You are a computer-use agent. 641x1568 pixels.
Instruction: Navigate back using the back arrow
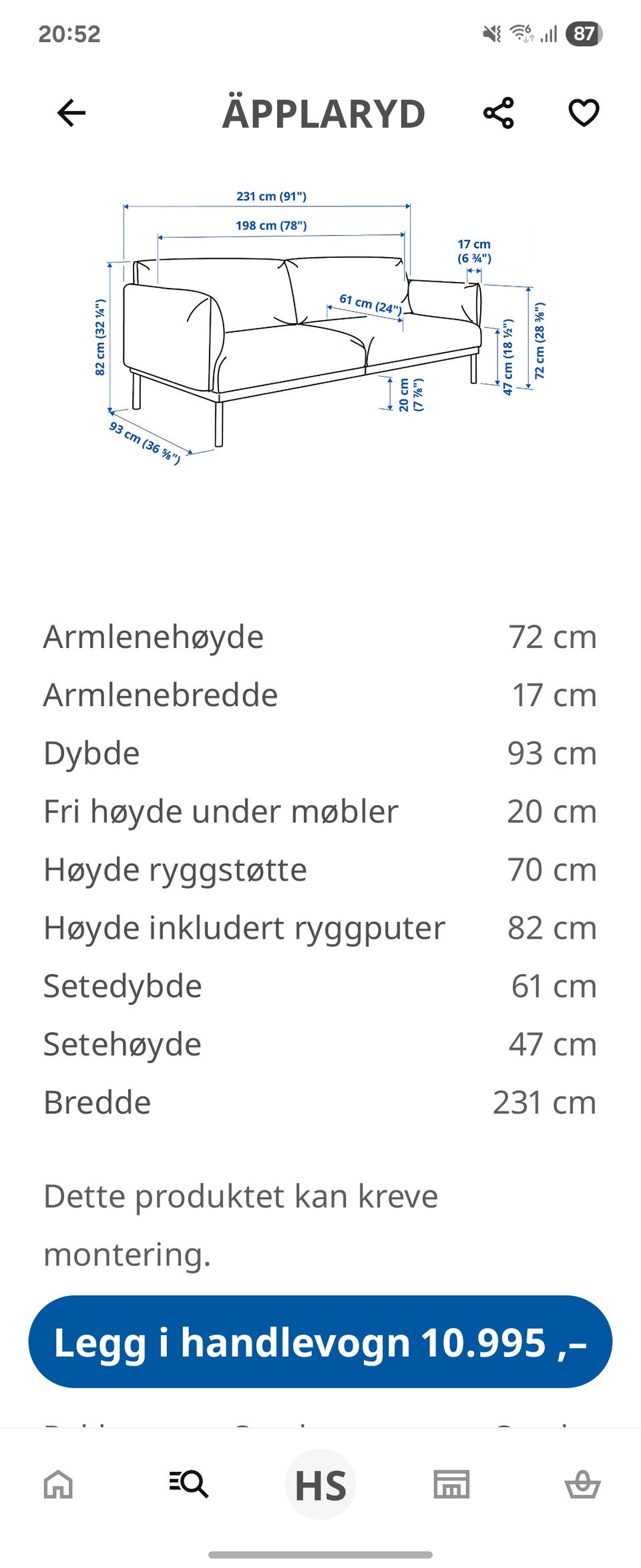pyautogui.click(x=70, y=113)
